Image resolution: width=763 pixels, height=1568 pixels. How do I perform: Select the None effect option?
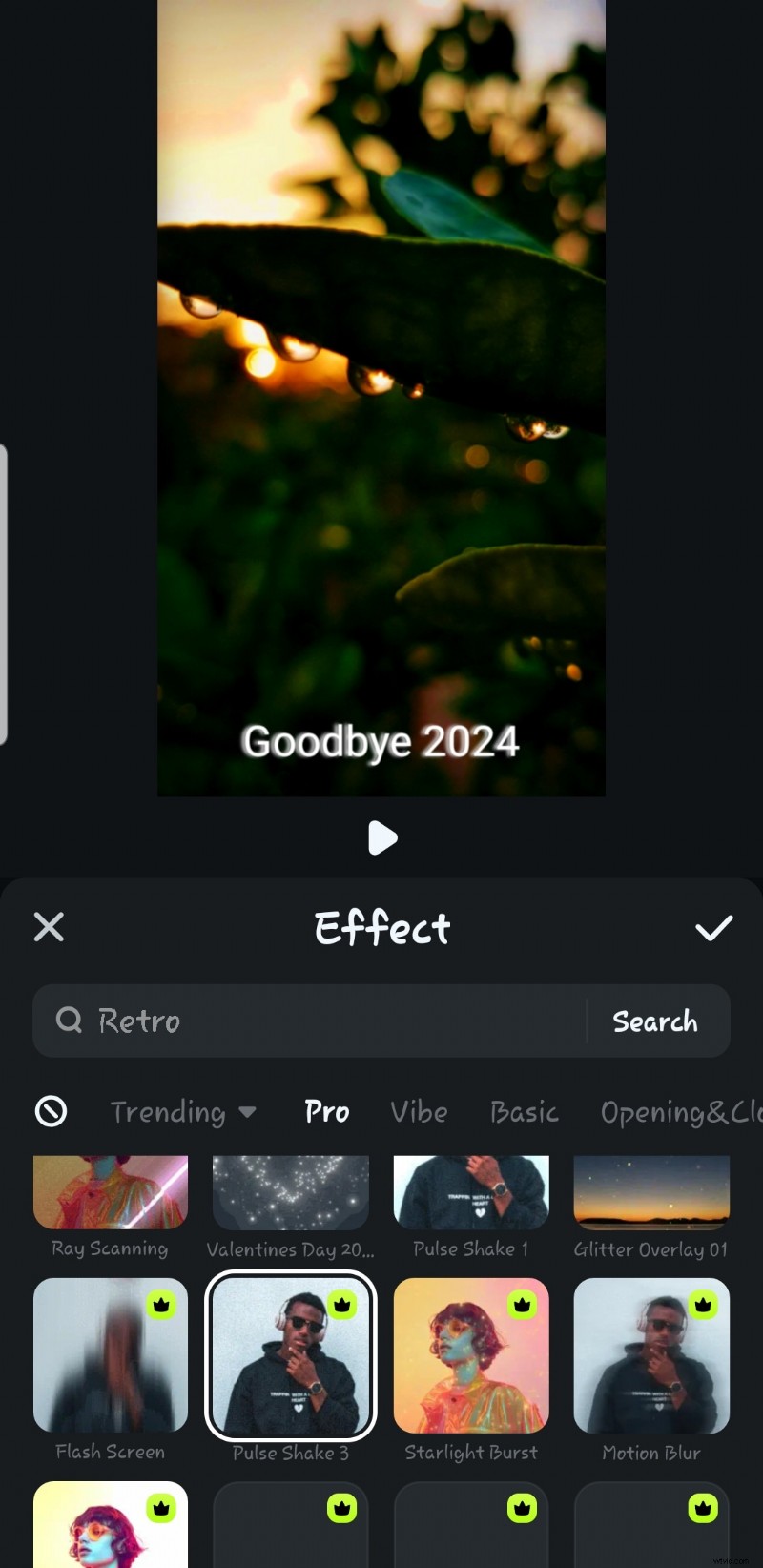tap(52, 1111)
